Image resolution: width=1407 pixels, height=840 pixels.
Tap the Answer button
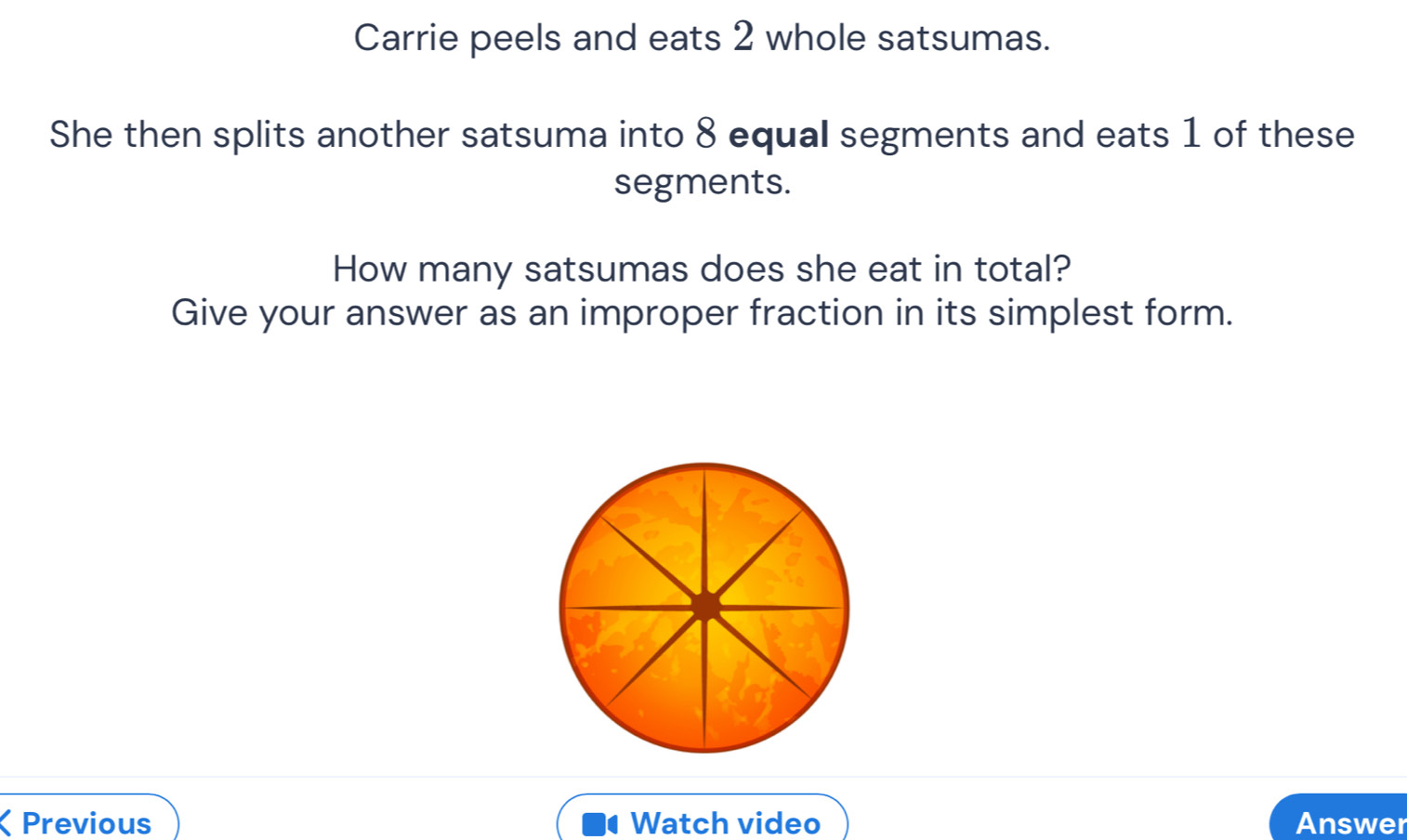point(1343,822)
